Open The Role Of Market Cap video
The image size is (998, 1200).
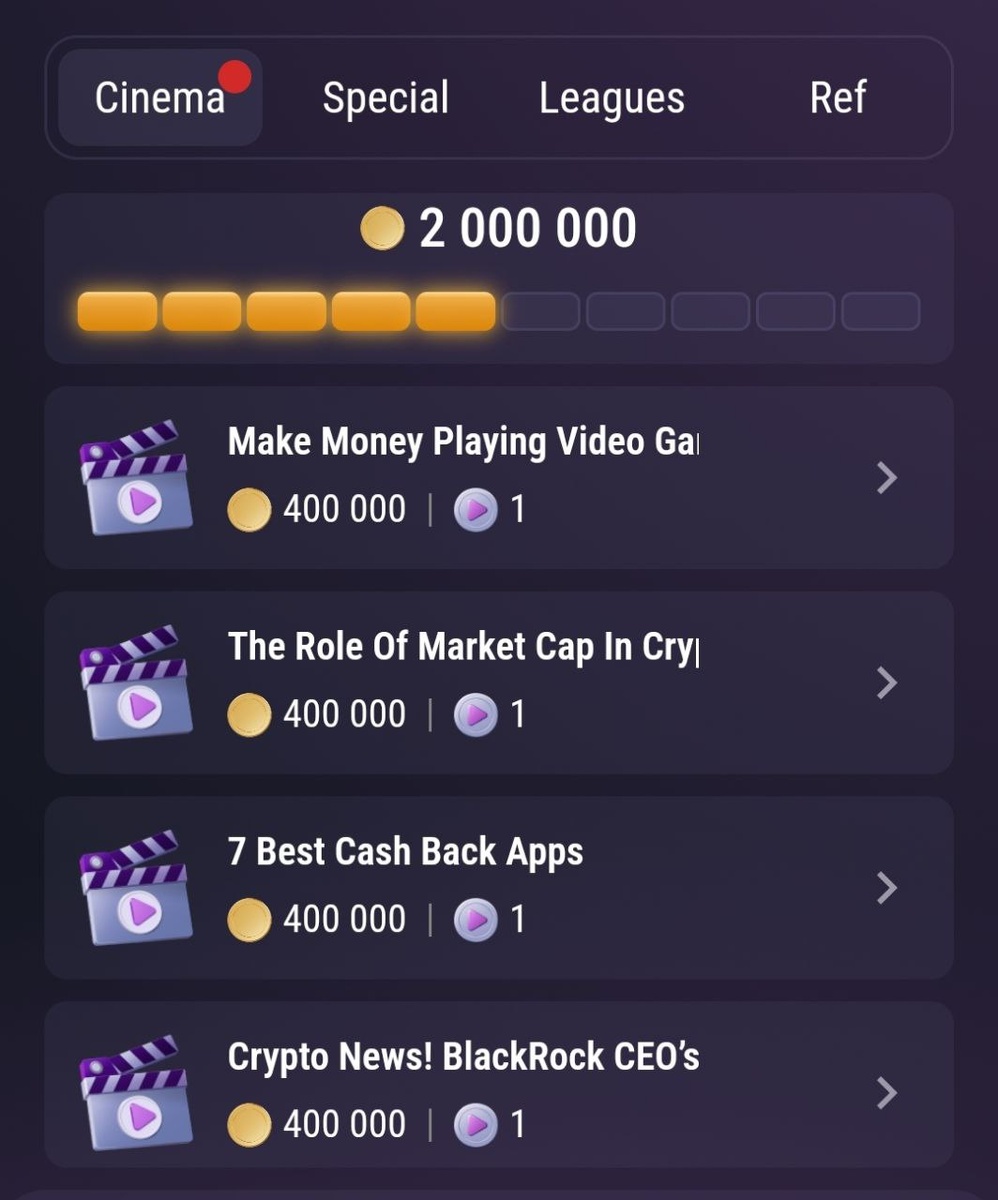click(498, 682)
